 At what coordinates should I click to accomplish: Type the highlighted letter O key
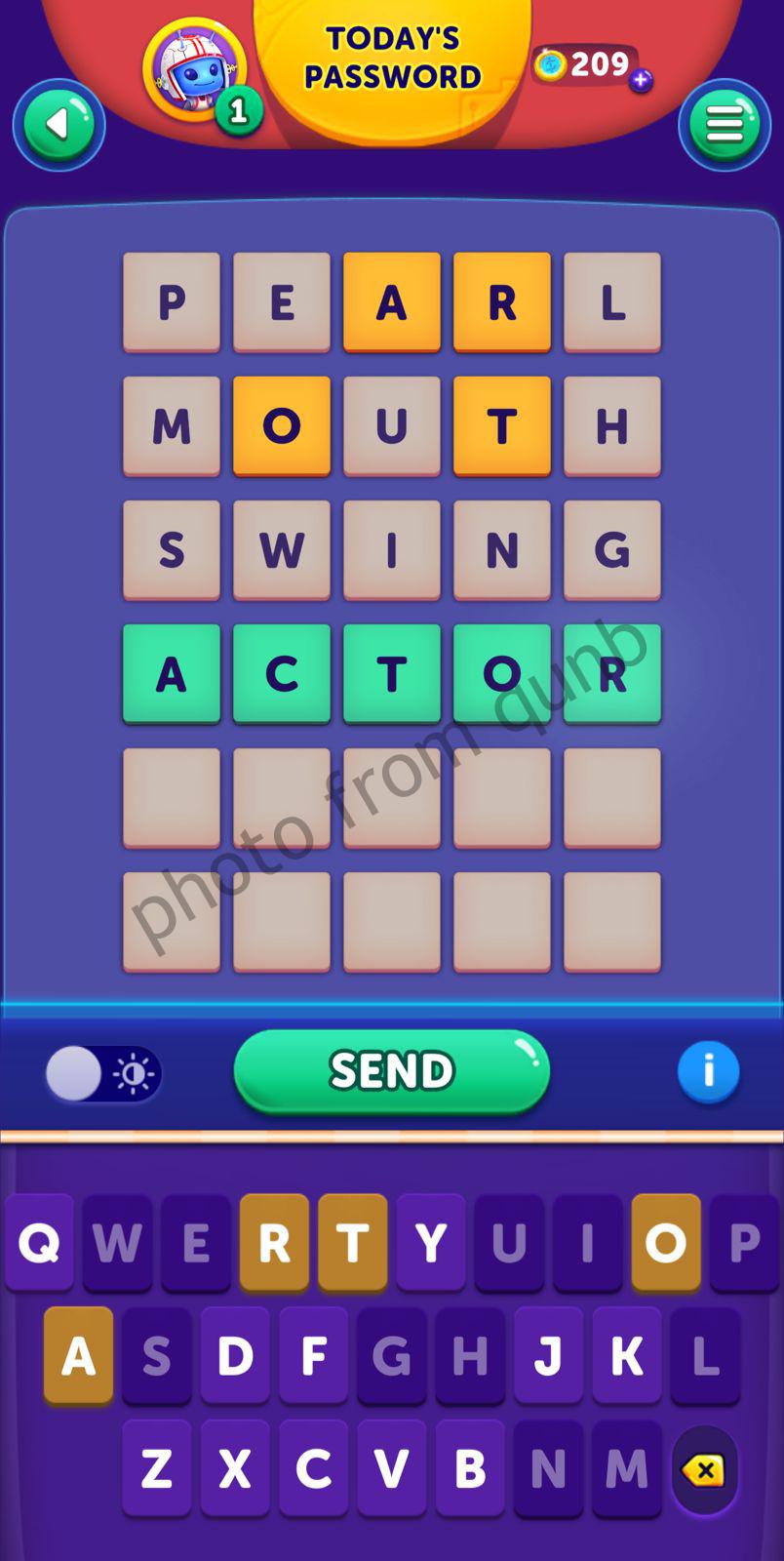tap(665, 1243)
